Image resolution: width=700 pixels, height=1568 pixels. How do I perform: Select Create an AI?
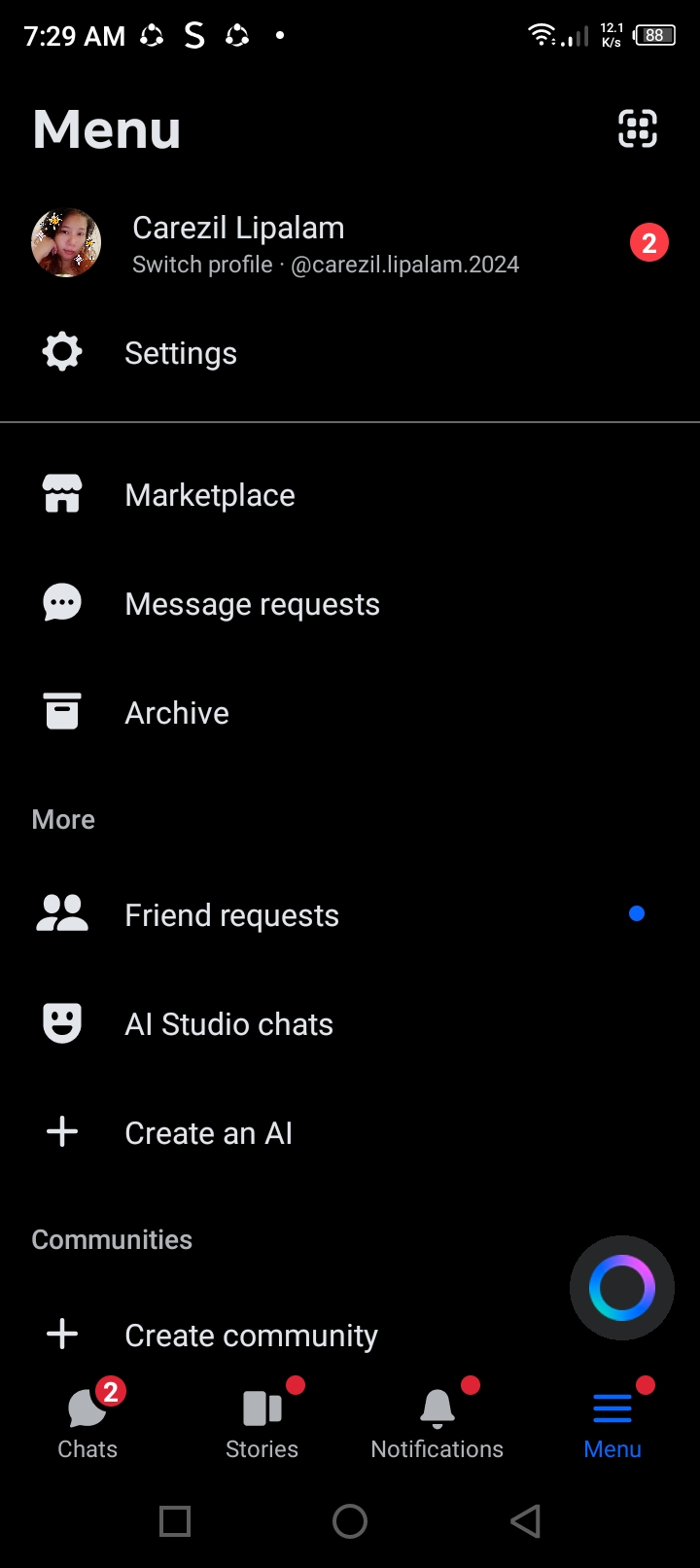pyautogui.click(x=208, y=1133)
